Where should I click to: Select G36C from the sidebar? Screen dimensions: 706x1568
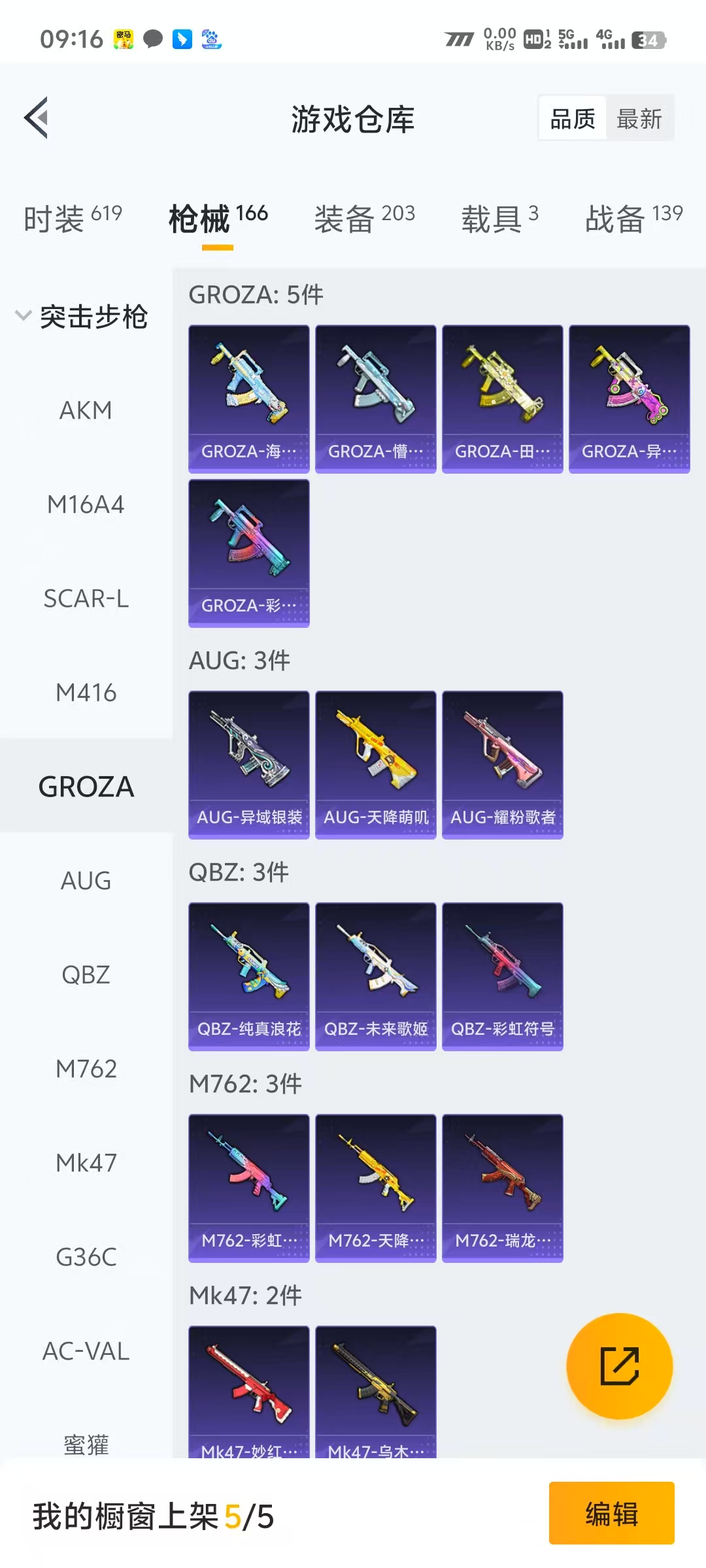(86, 1257)
